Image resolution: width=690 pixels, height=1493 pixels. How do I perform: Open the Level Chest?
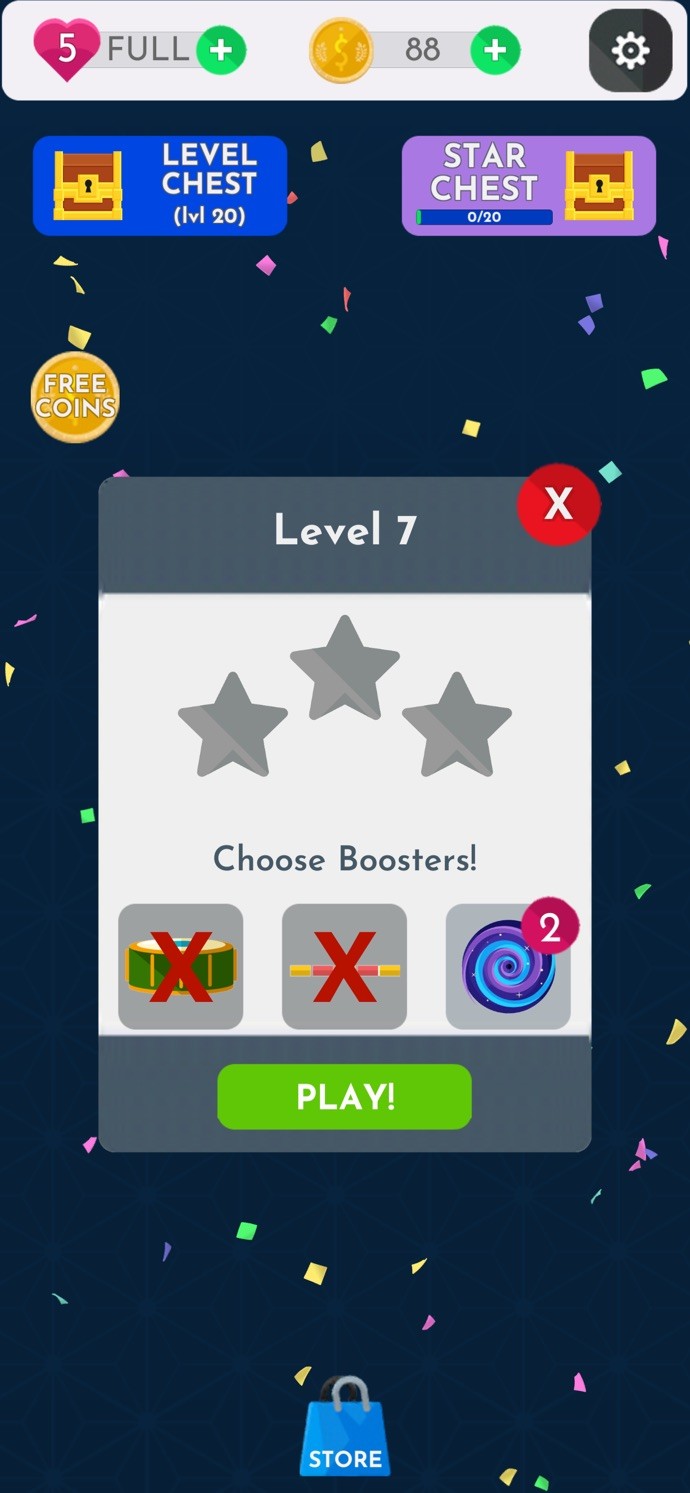pos(160,186)
